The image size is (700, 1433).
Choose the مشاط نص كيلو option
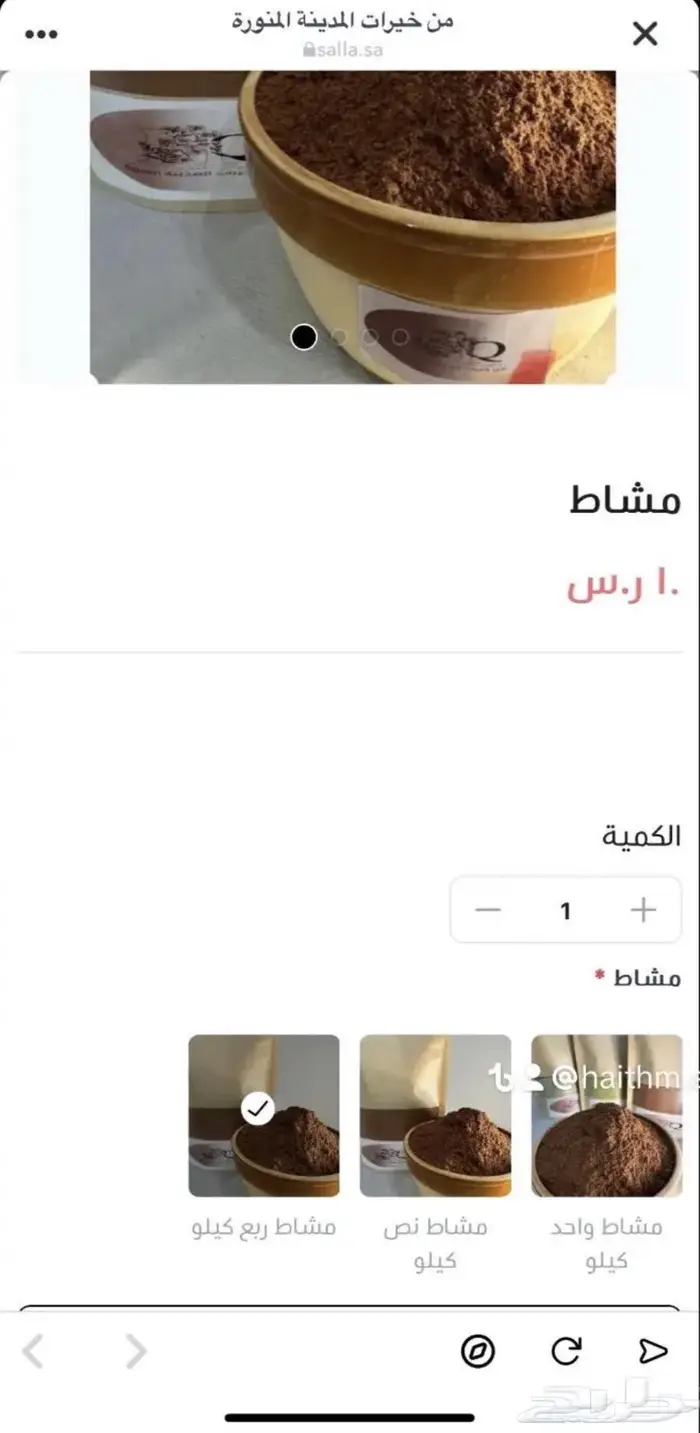[x=435, y=1115]
